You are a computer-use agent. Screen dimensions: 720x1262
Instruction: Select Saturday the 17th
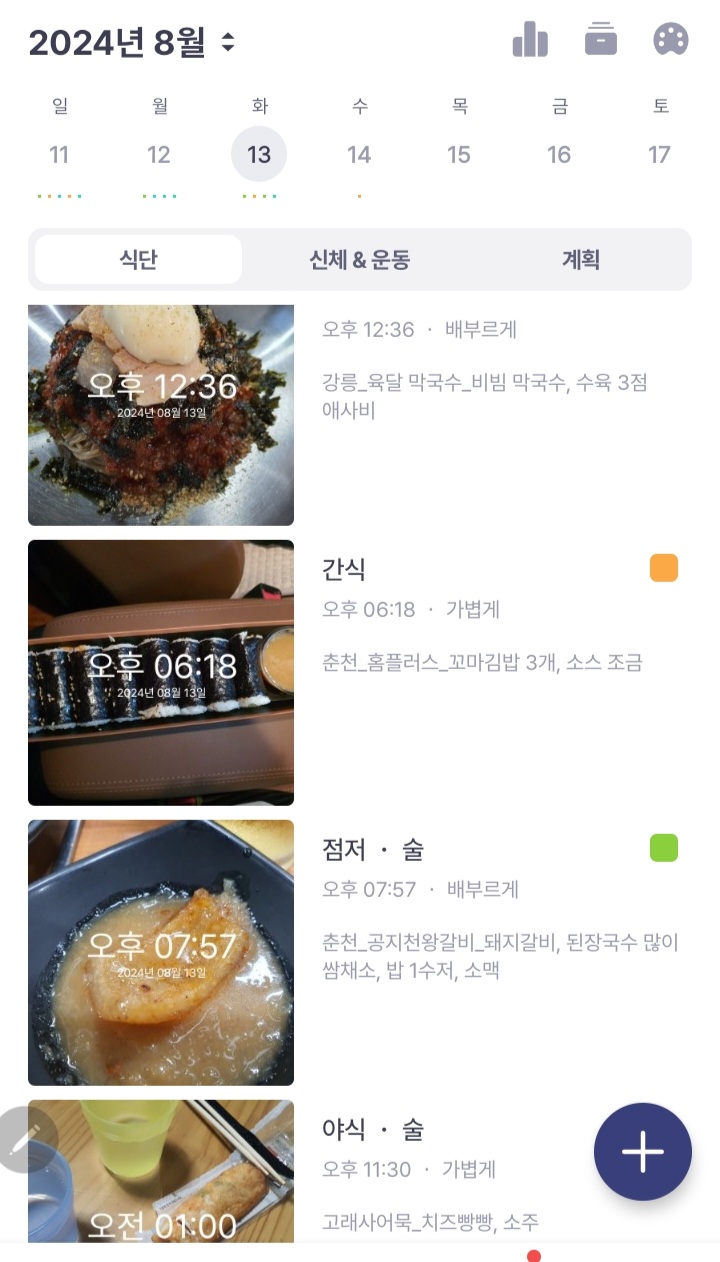[659, 155]
